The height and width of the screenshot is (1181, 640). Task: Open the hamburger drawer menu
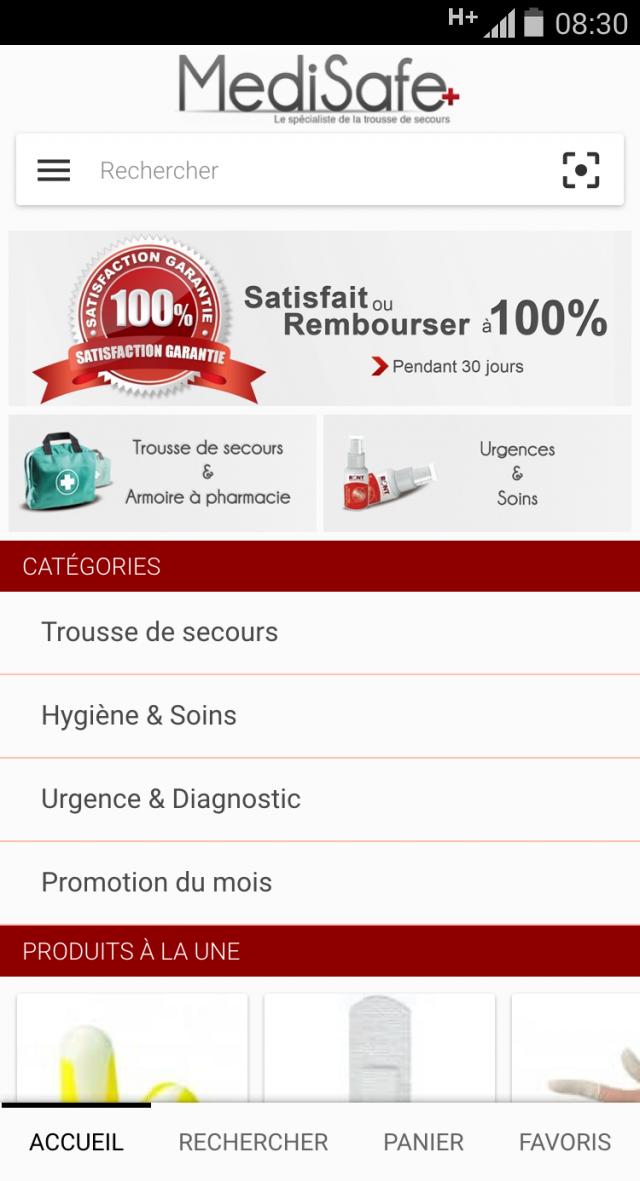click(54, 170)
